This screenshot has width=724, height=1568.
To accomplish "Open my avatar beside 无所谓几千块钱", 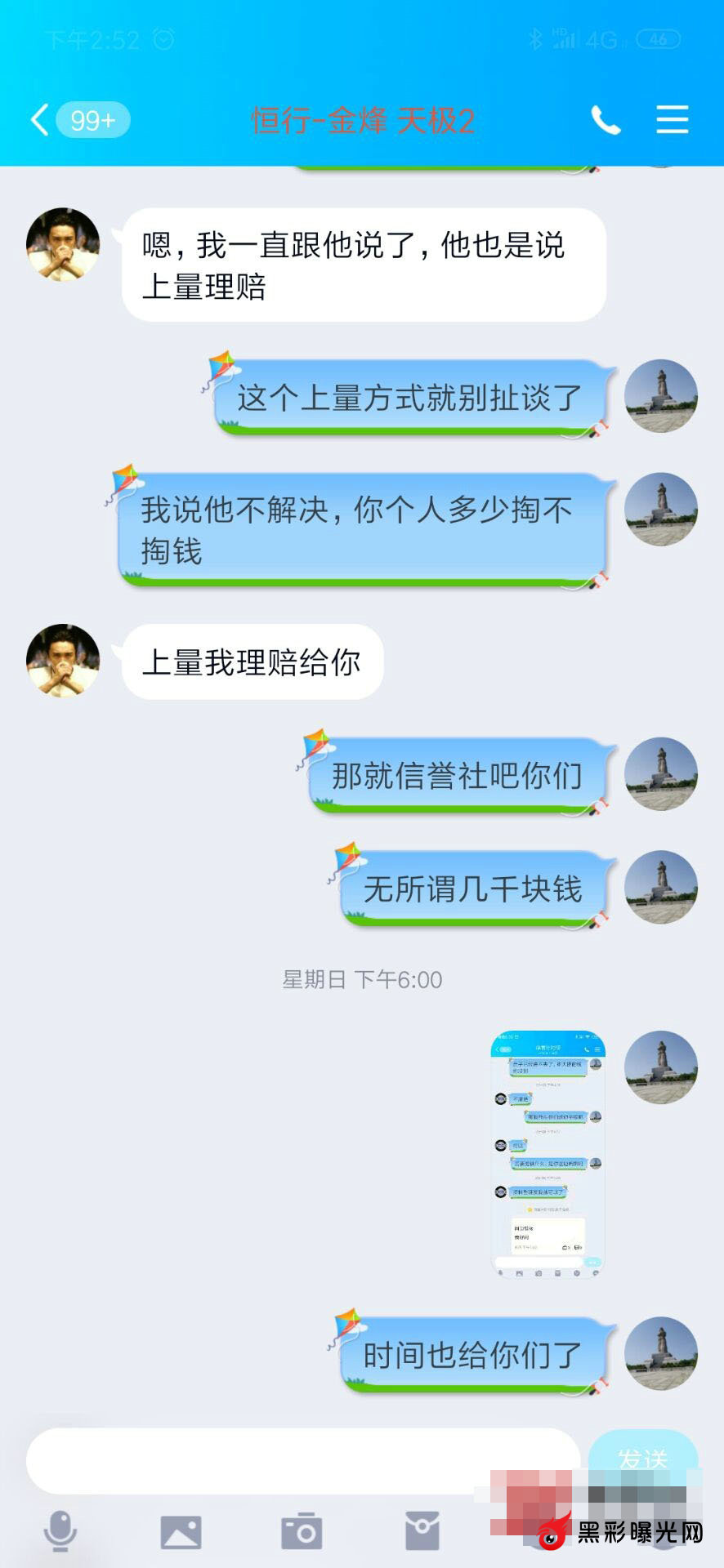I will click(661, 887).
